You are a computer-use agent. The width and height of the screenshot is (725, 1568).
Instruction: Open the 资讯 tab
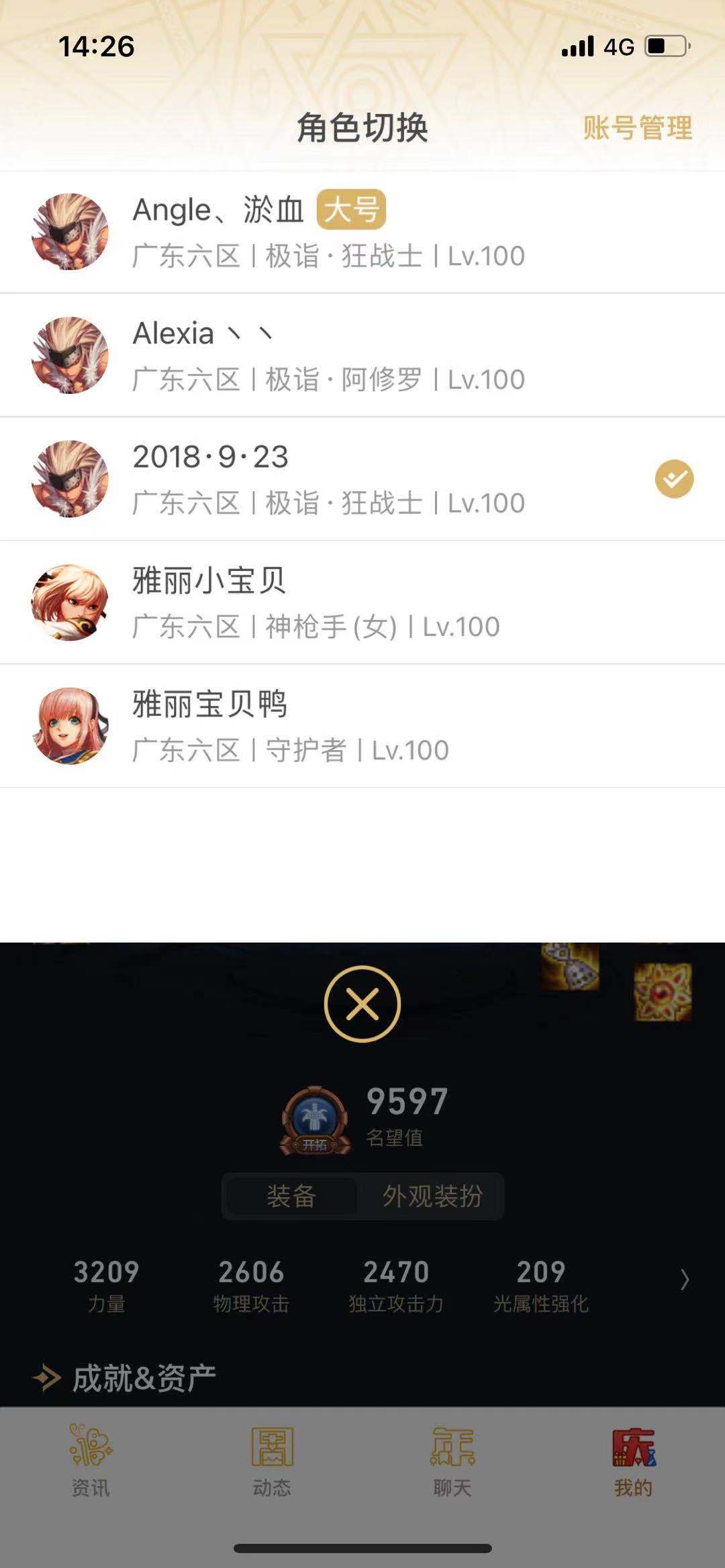(x=91, y=1463)
